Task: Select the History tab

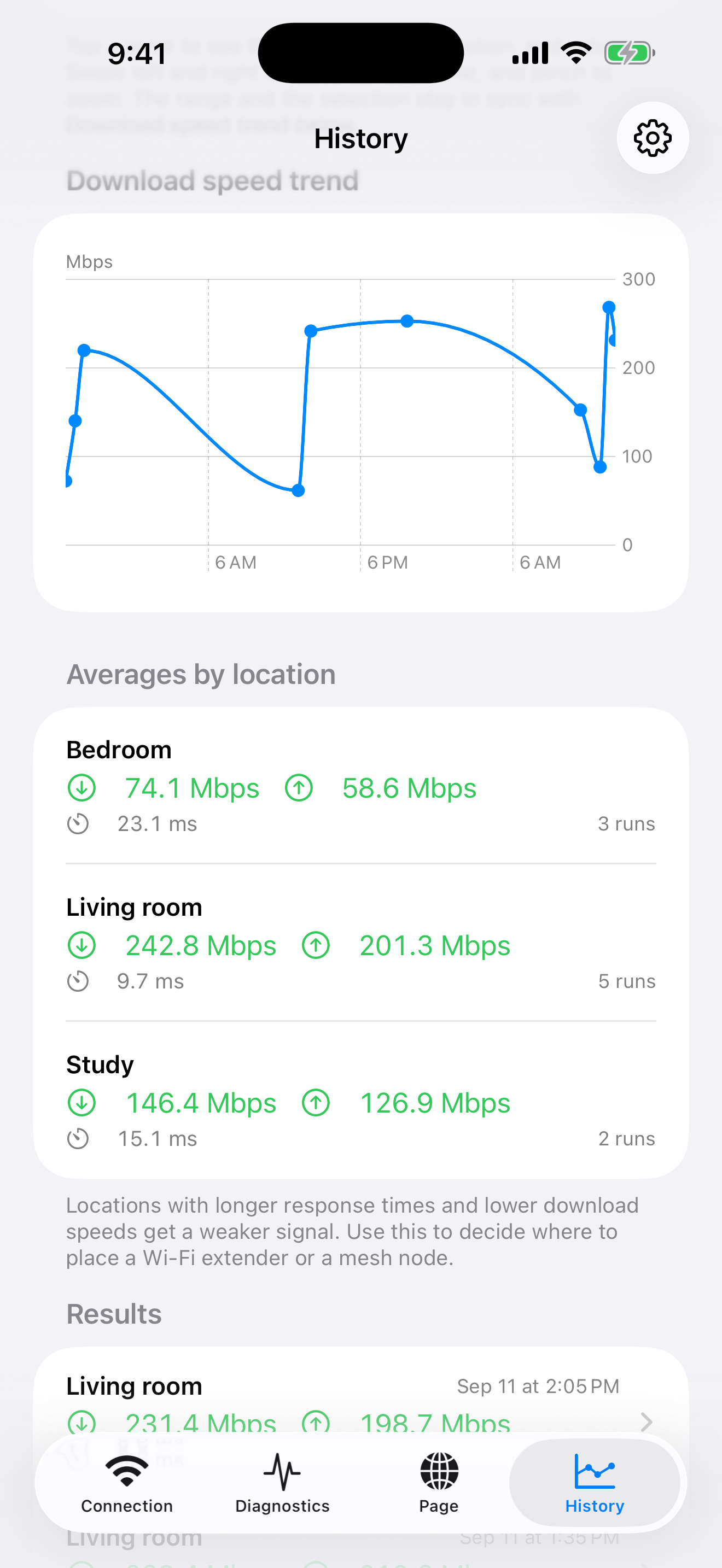Action: [x=595, y=1484]
